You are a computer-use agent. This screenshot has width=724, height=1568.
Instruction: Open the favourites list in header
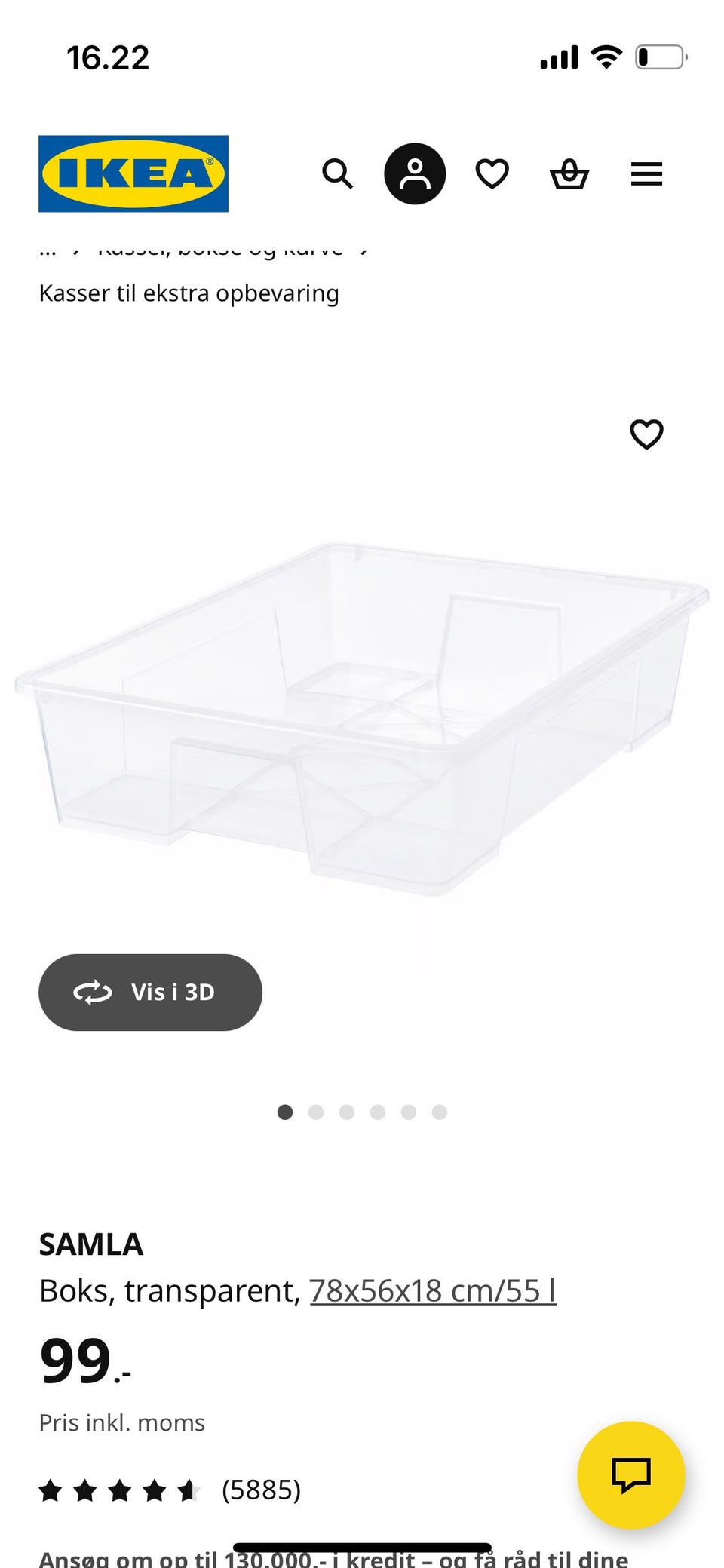pyautogui.click(x=492, y=173)
